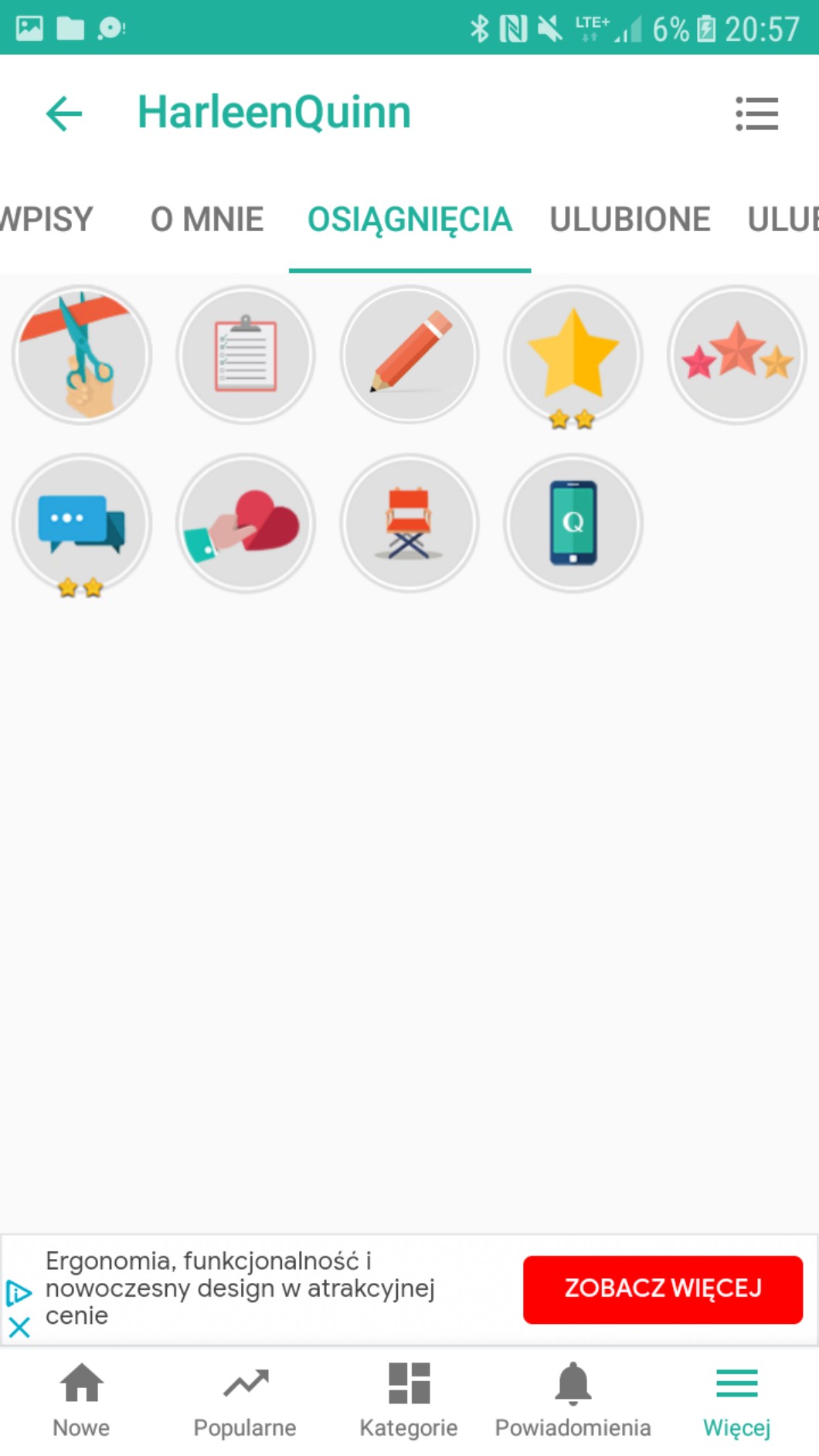
Task: Tap the hand holding heart badge
Action: (246, 523)
